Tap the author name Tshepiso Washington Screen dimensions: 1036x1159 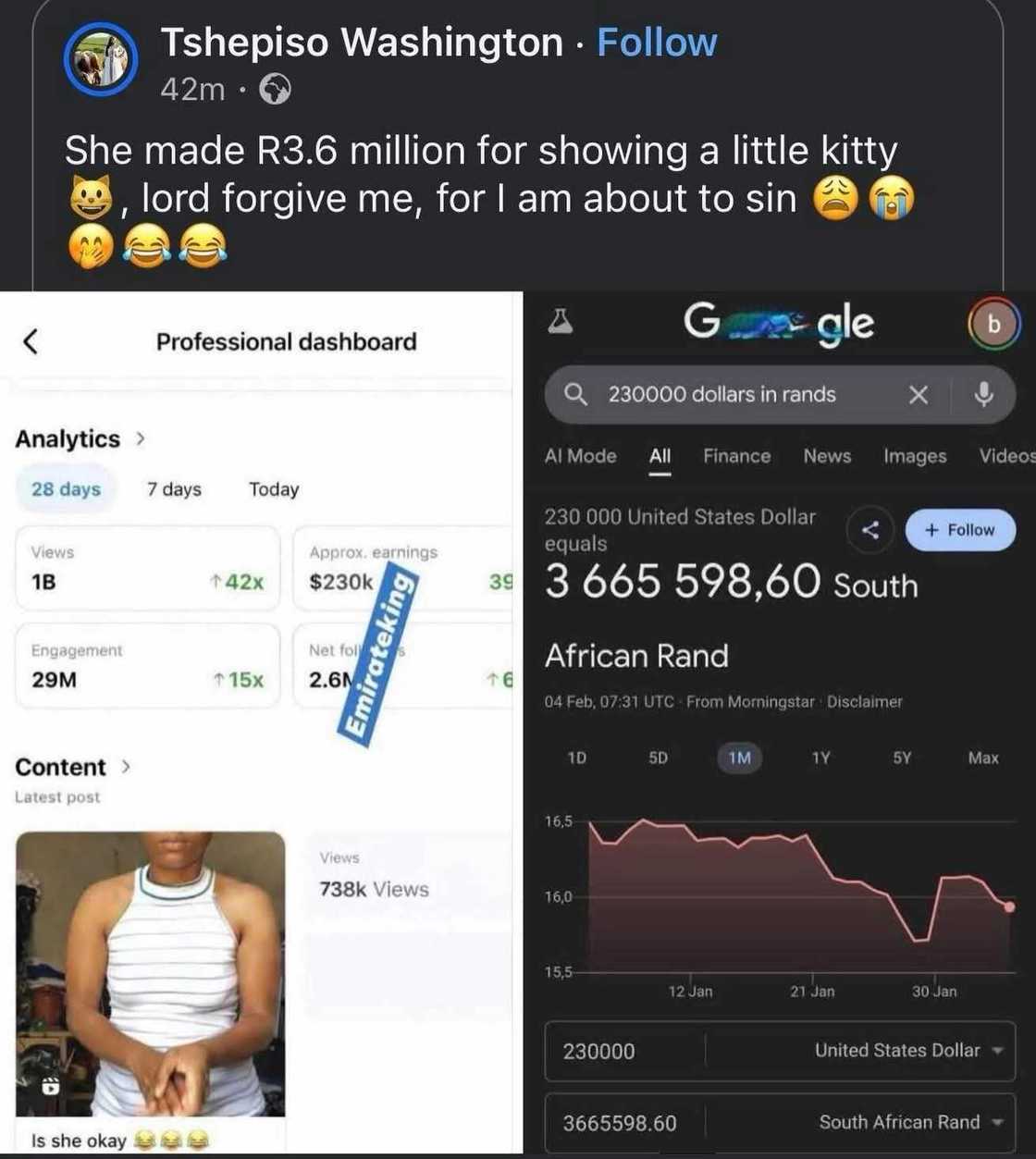(361, 43)
